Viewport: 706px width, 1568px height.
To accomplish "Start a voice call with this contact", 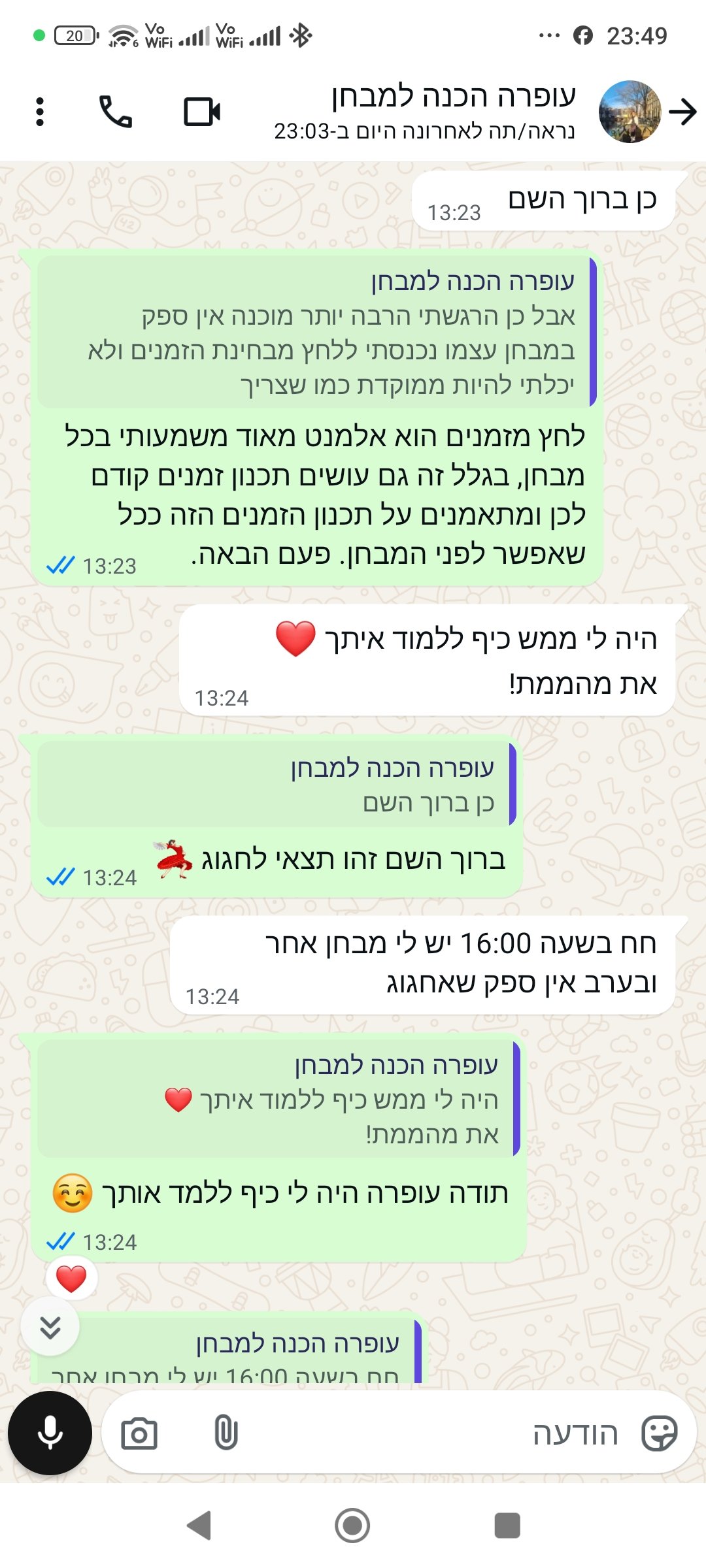I will [115, 112].
